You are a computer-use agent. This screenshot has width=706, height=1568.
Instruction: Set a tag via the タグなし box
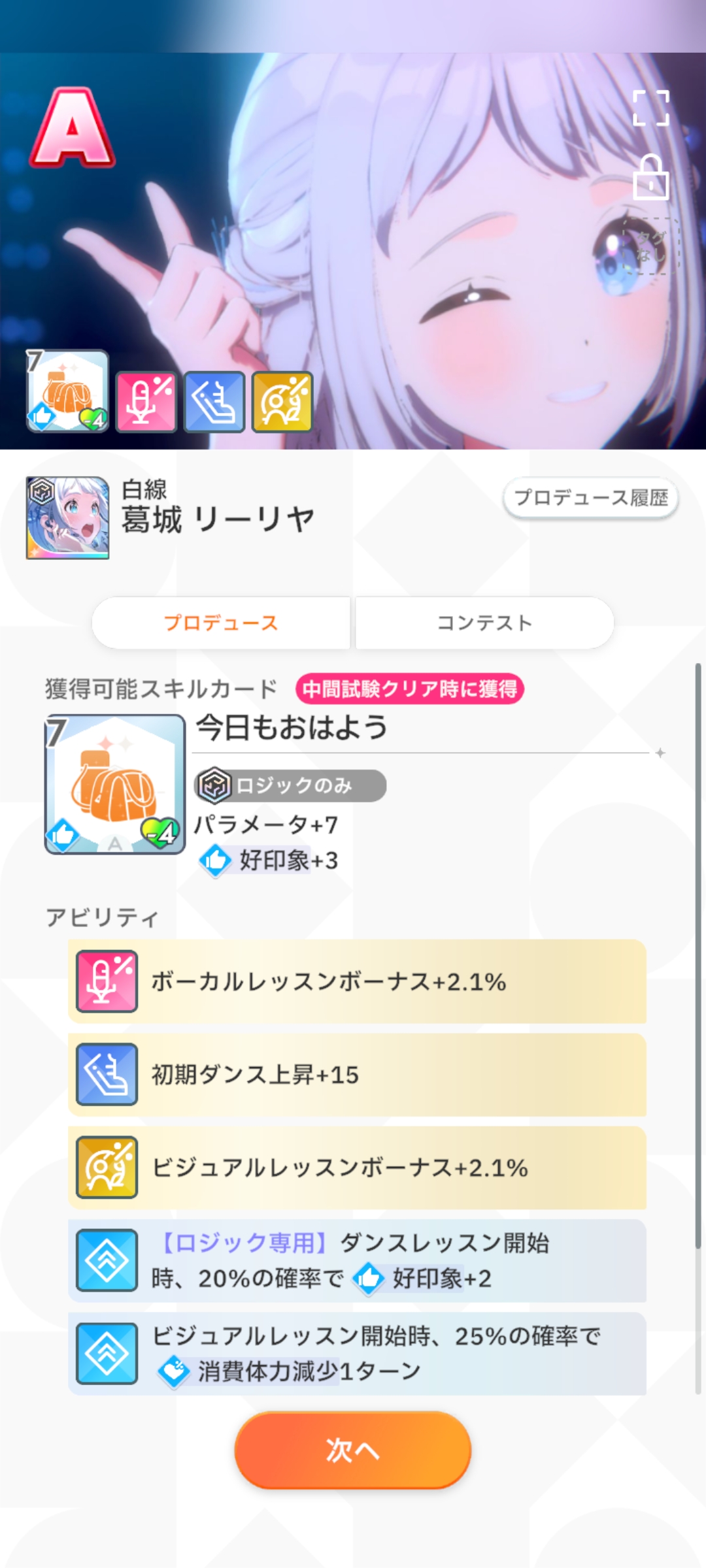coord(651,247)
